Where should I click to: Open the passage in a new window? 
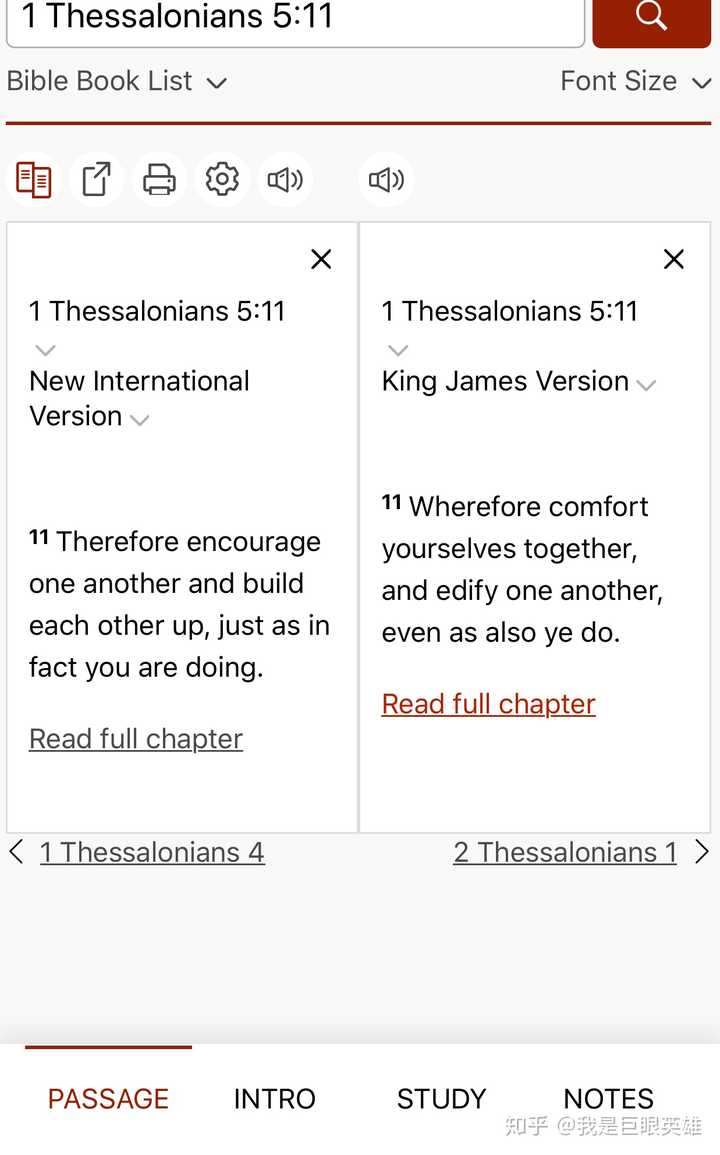pyautogui.click(x=97, y=180)
